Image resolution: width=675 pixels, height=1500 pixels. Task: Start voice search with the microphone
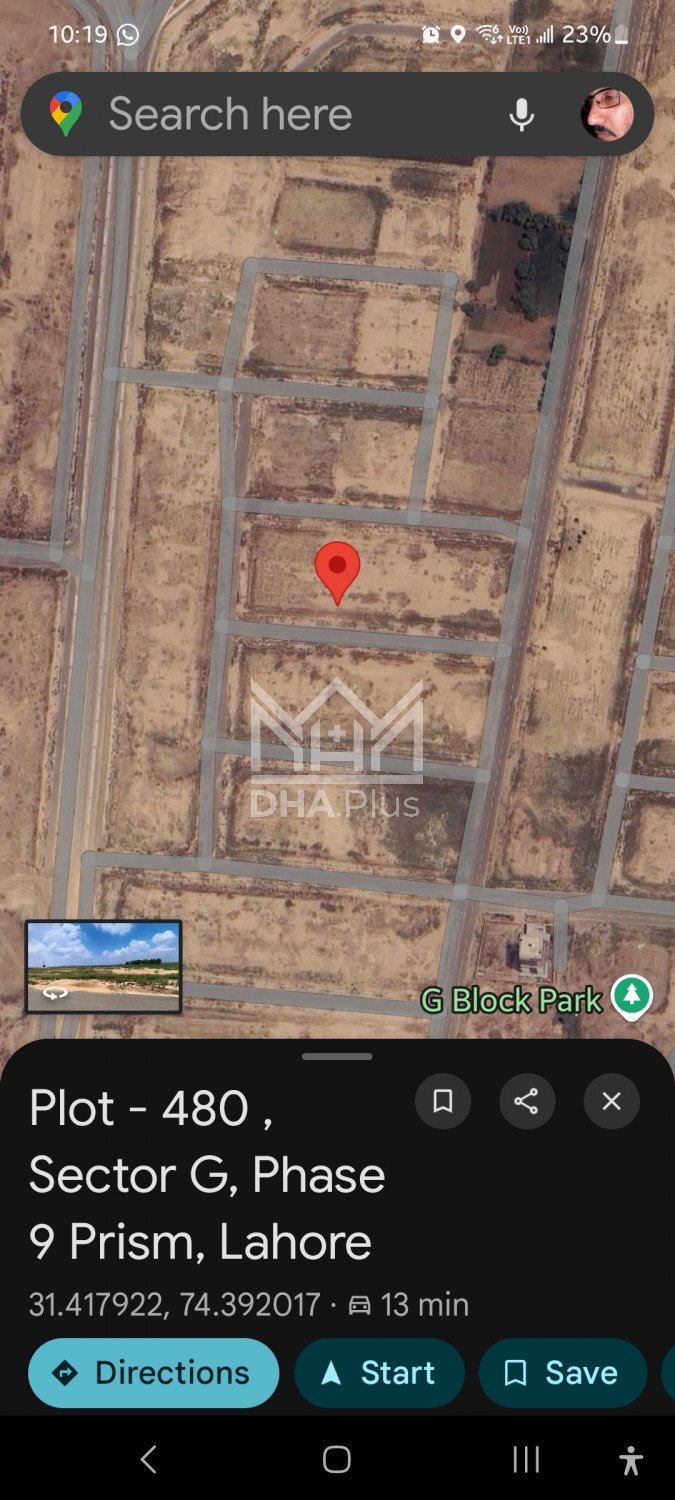[x=521, y=115]
